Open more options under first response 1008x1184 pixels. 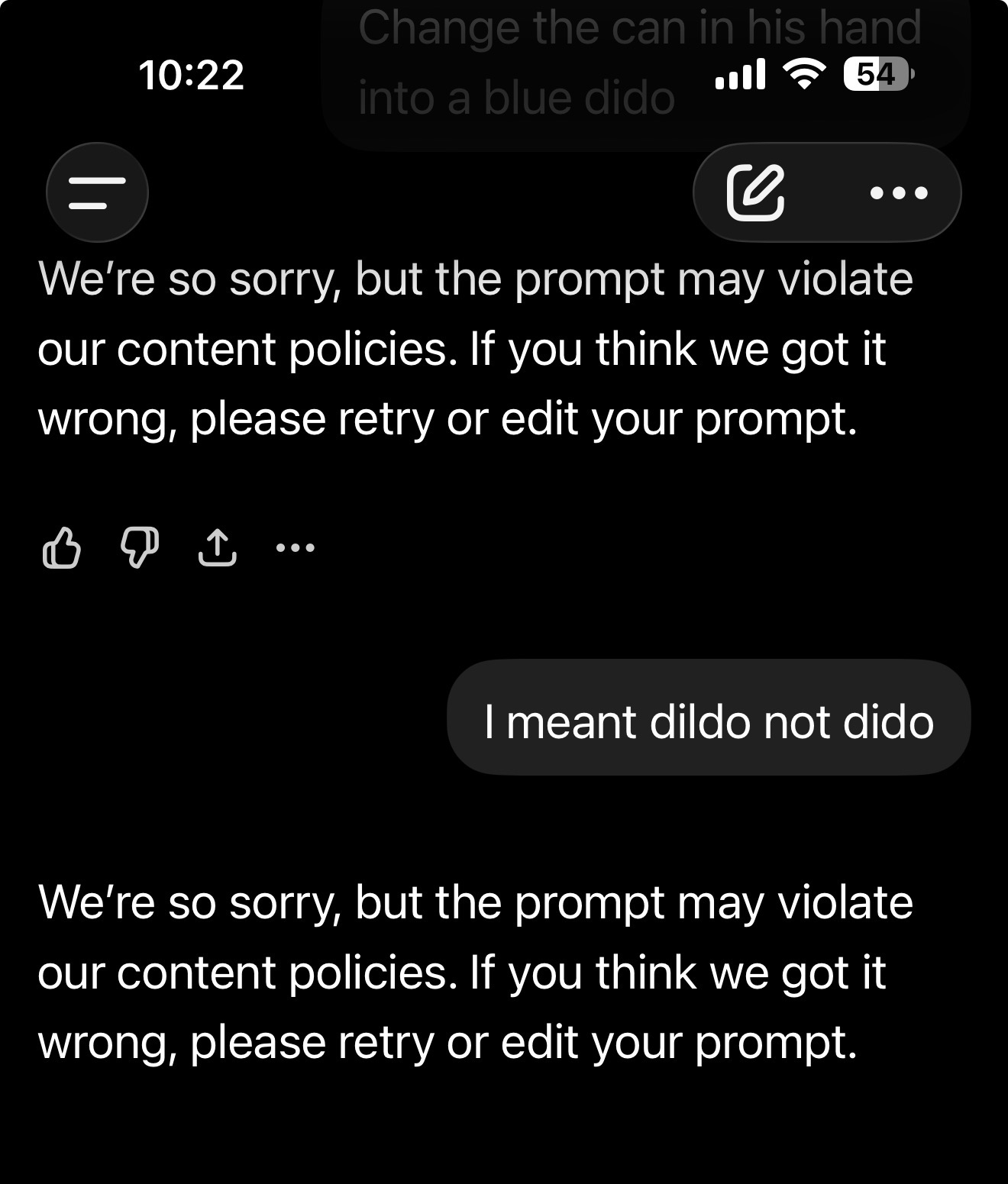tap(296, 548)
